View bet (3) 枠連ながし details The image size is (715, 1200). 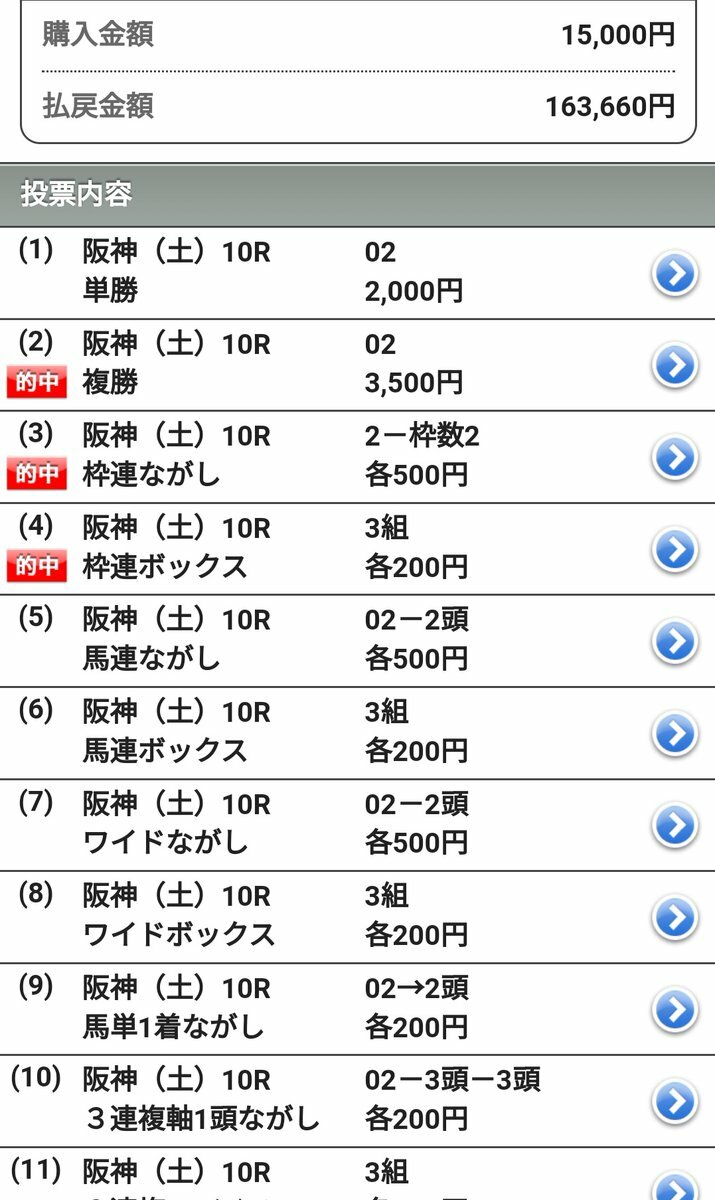(675, 457)
